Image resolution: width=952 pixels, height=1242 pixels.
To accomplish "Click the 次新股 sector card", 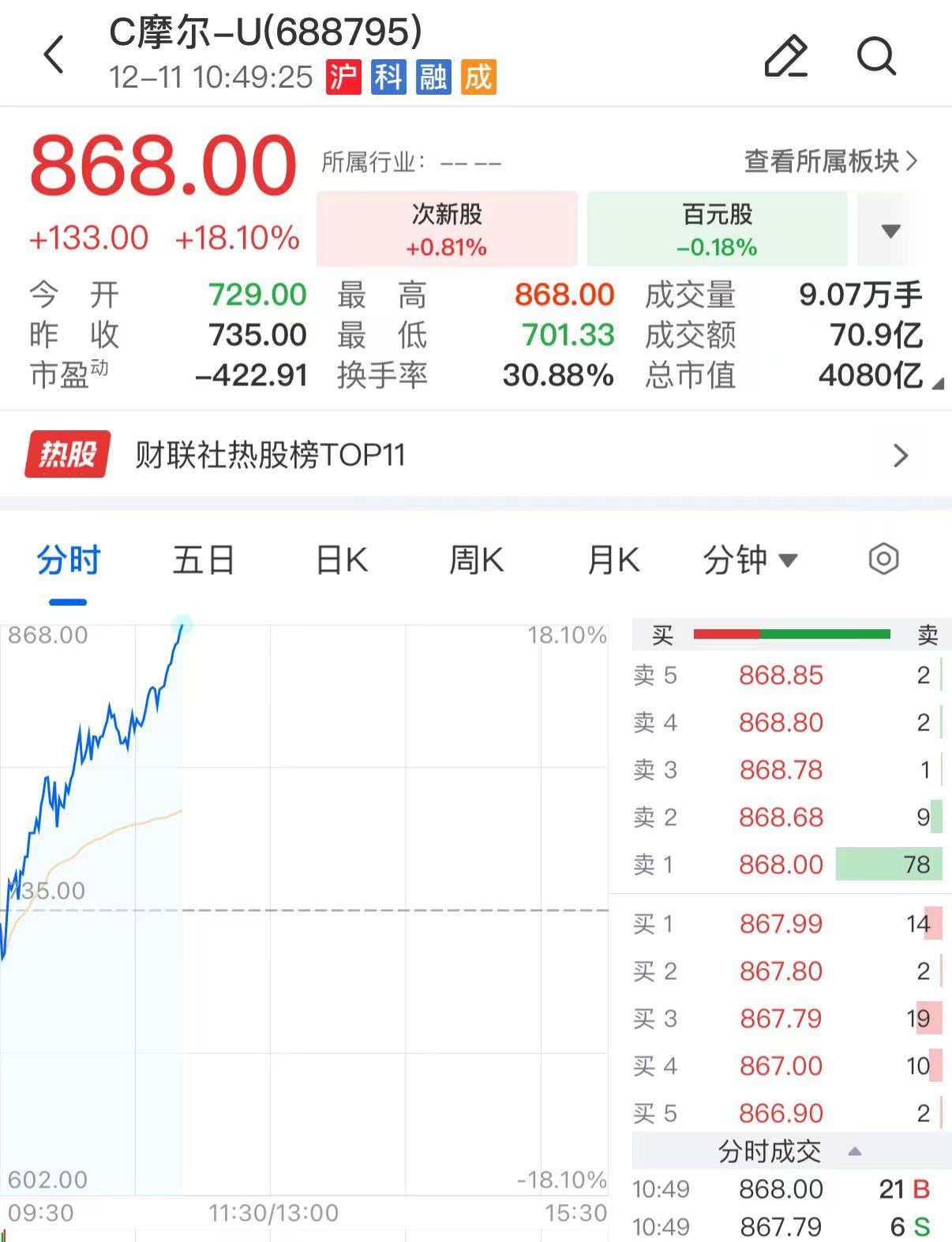I will click(x=447, y=229).
